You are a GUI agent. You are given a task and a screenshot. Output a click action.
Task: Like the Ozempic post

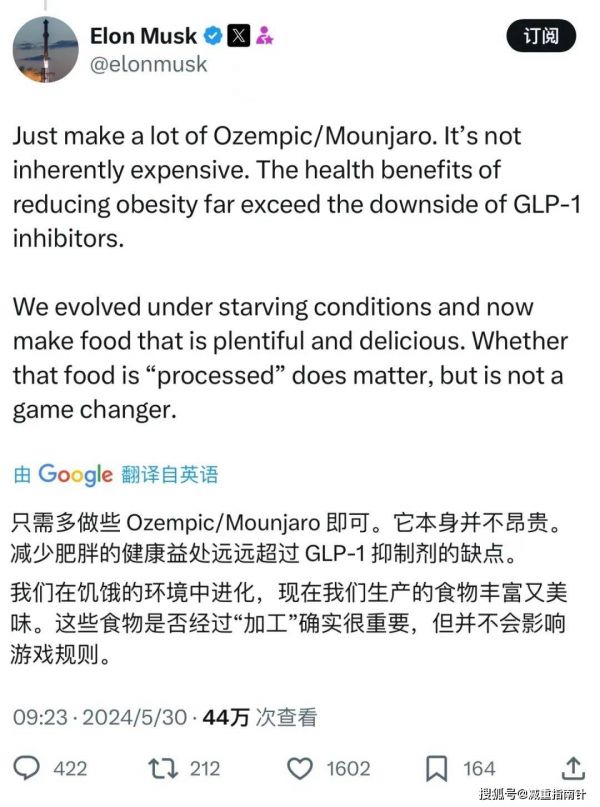point(300,768)
